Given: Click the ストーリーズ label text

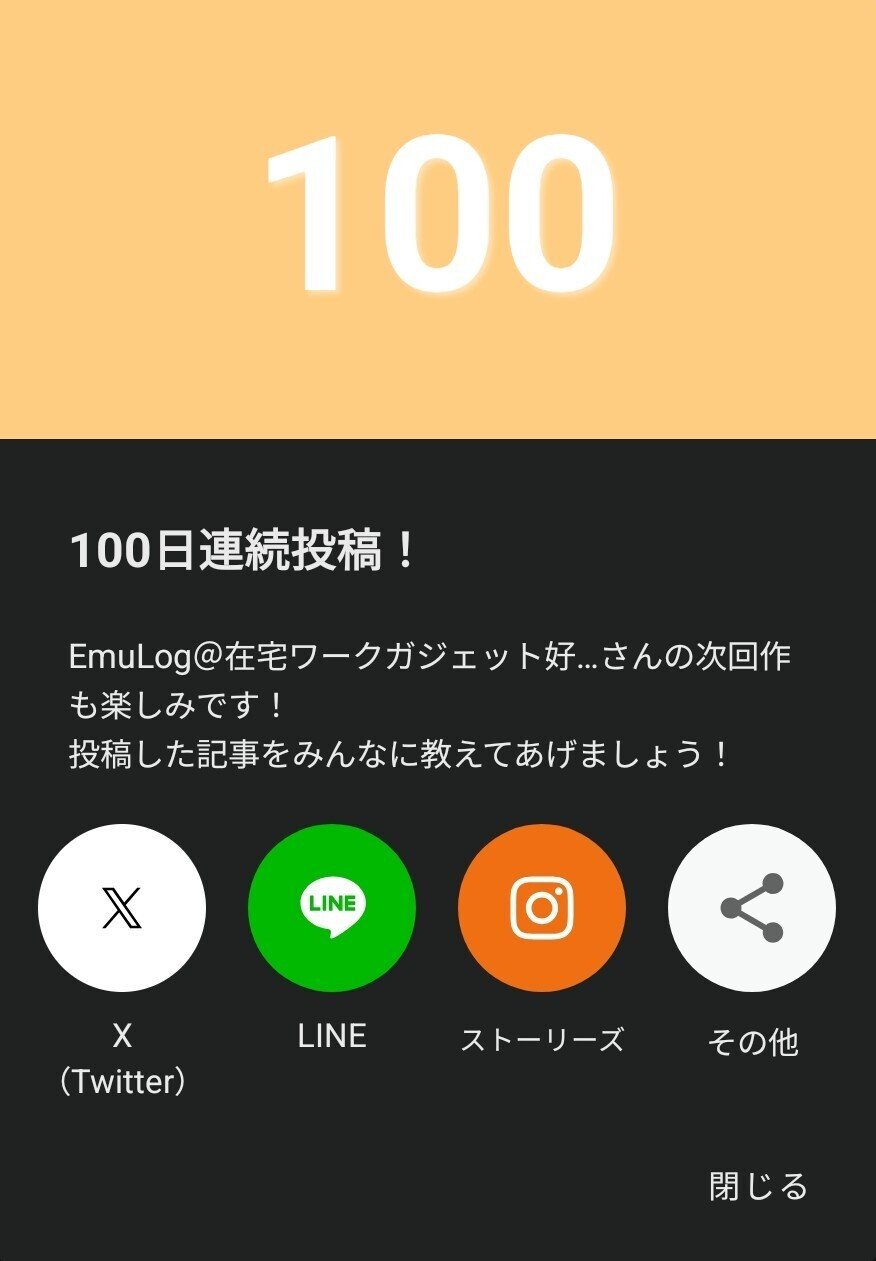Looking at the screenshot, I should click(x=545, y=1040).
